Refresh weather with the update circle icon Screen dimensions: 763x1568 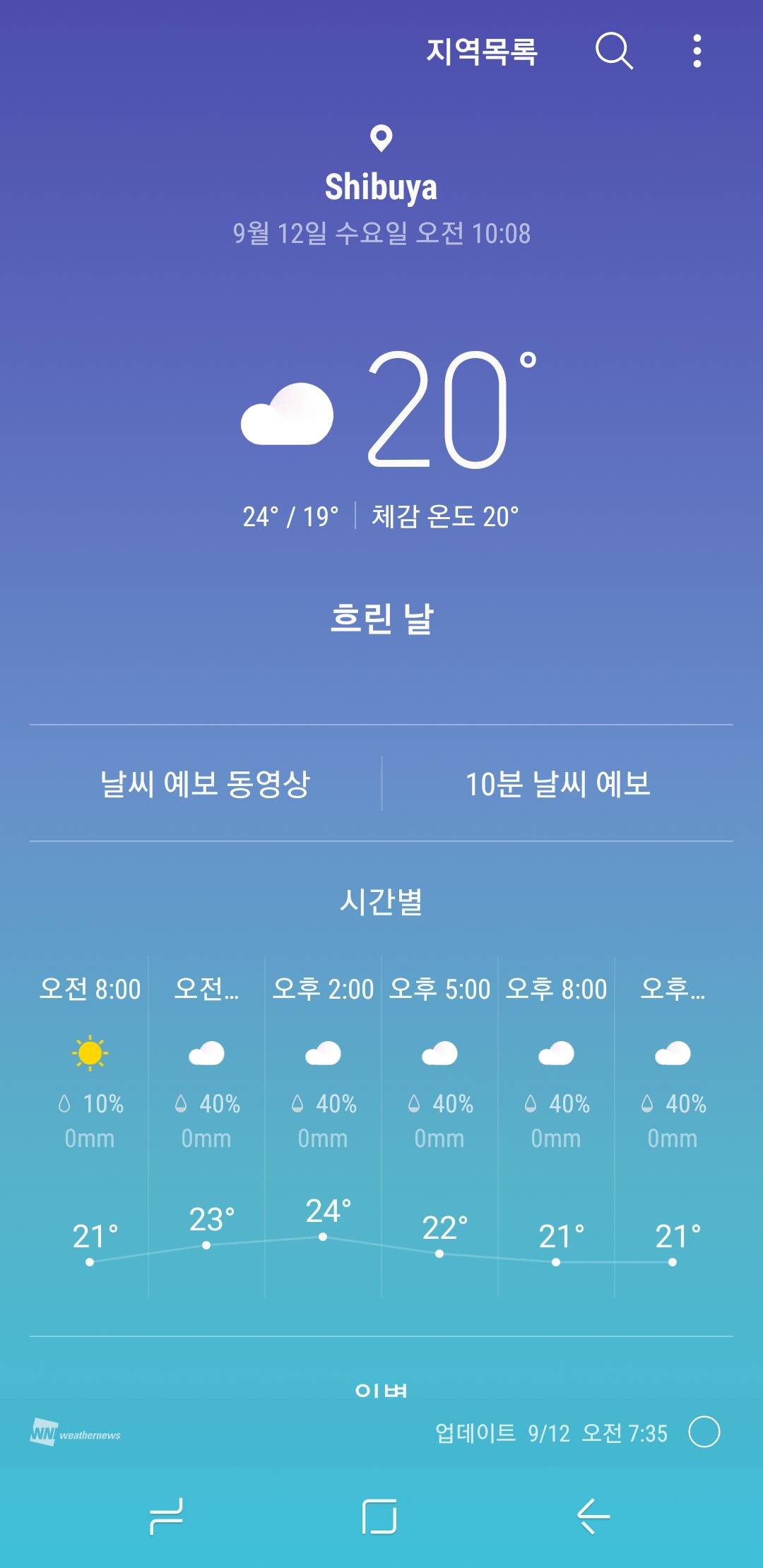point(704,1432)
